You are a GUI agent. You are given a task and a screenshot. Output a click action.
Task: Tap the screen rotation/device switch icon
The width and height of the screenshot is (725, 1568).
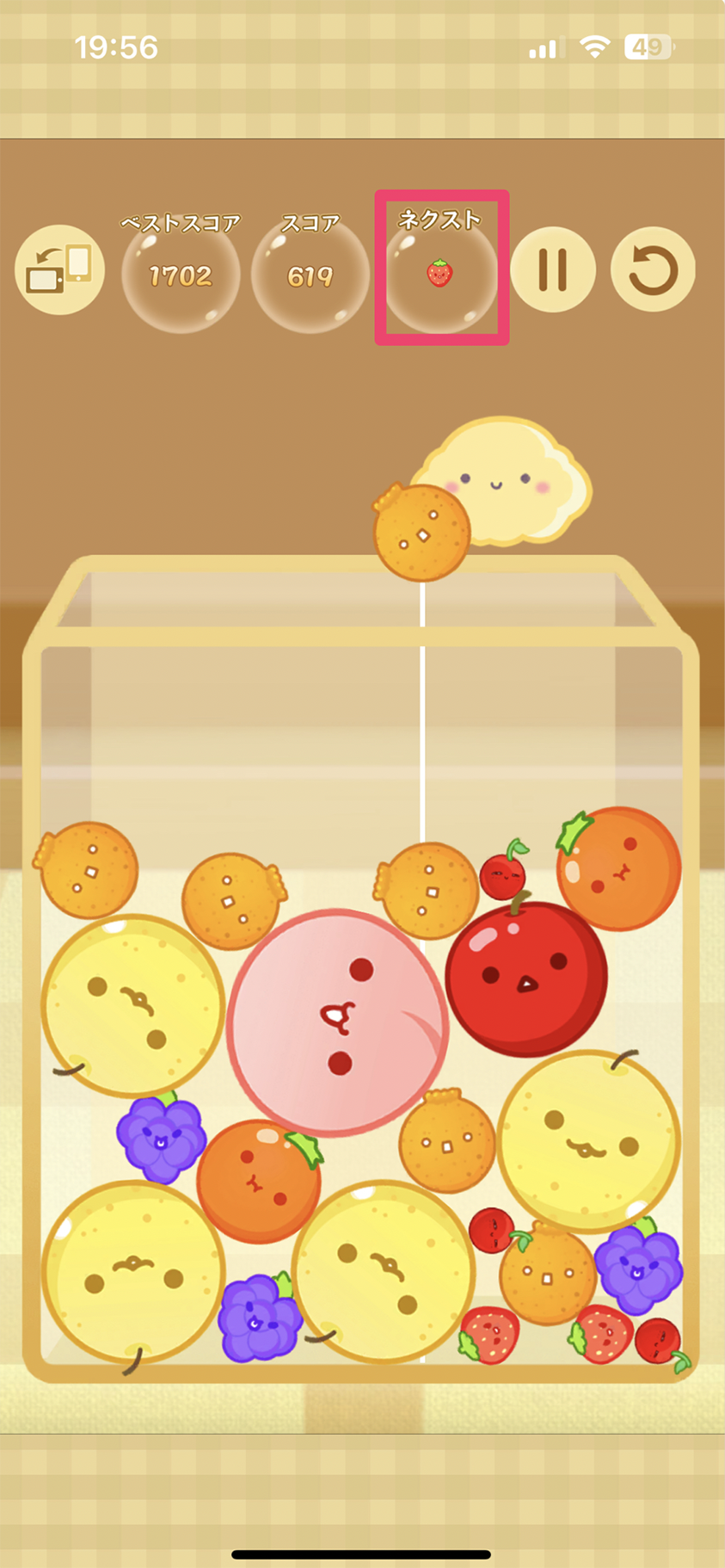(x=59, y=269)
